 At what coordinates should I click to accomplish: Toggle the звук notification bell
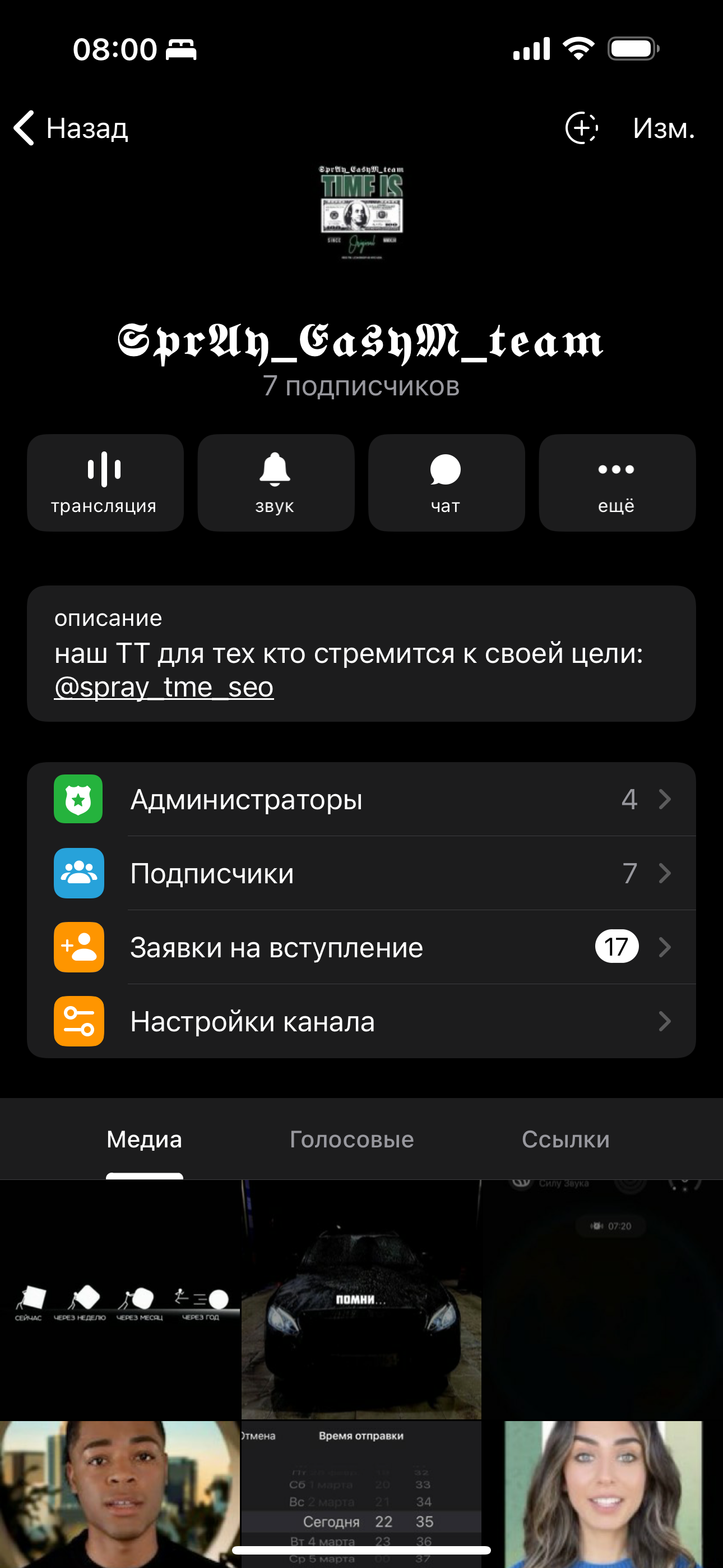pyautogui.click(x=276, y=482)
